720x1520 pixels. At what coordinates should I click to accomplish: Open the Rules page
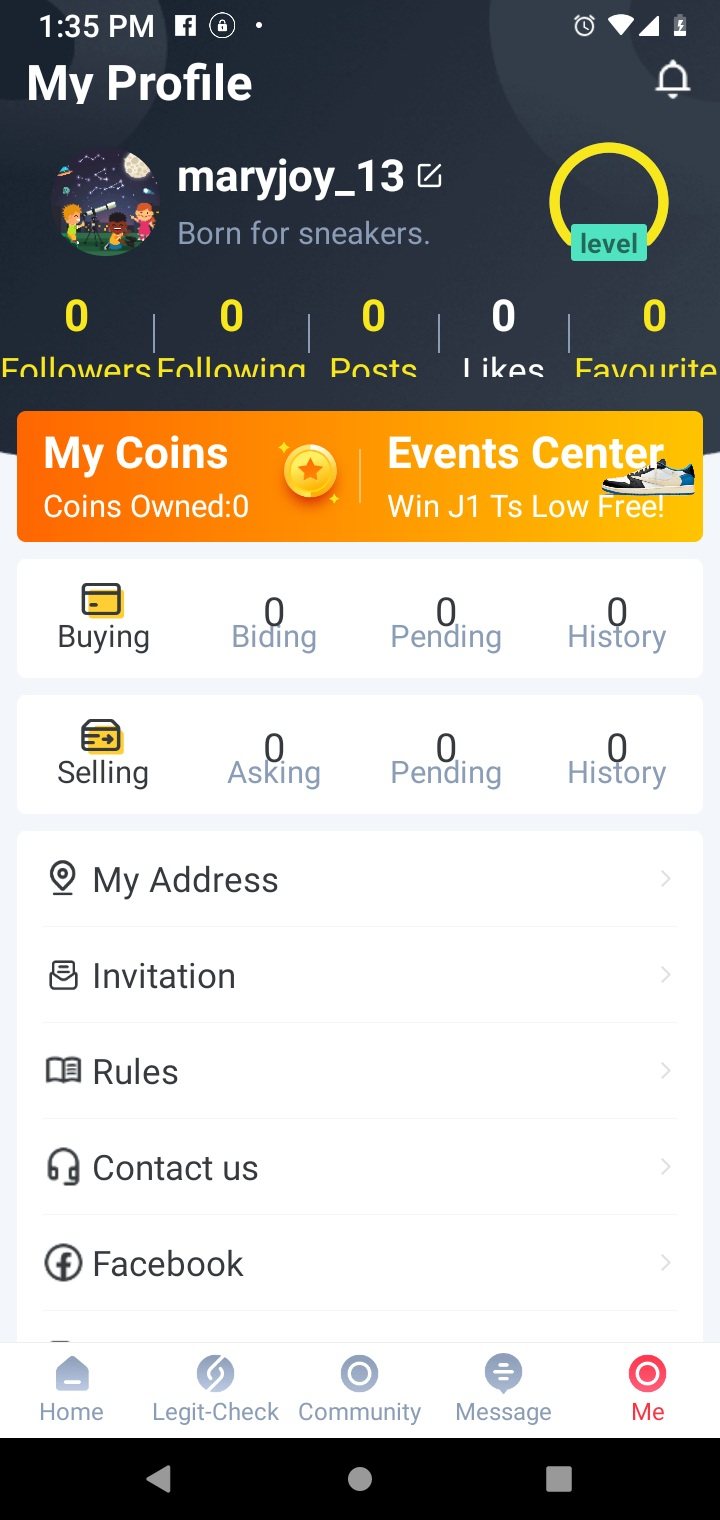click(x=360, y=1071)
